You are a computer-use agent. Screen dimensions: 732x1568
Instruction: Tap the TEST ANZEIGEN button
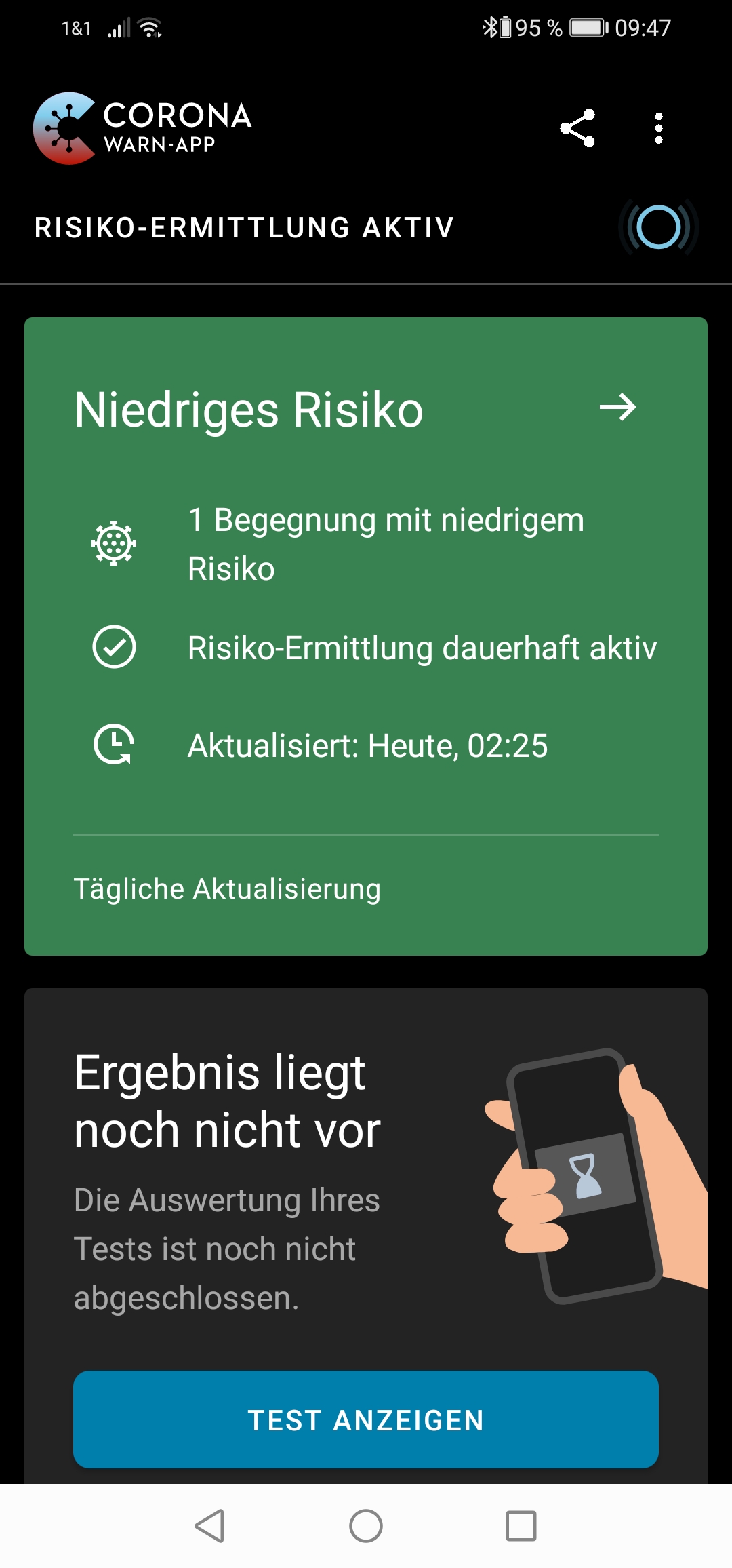click(x=366, y=1419)
